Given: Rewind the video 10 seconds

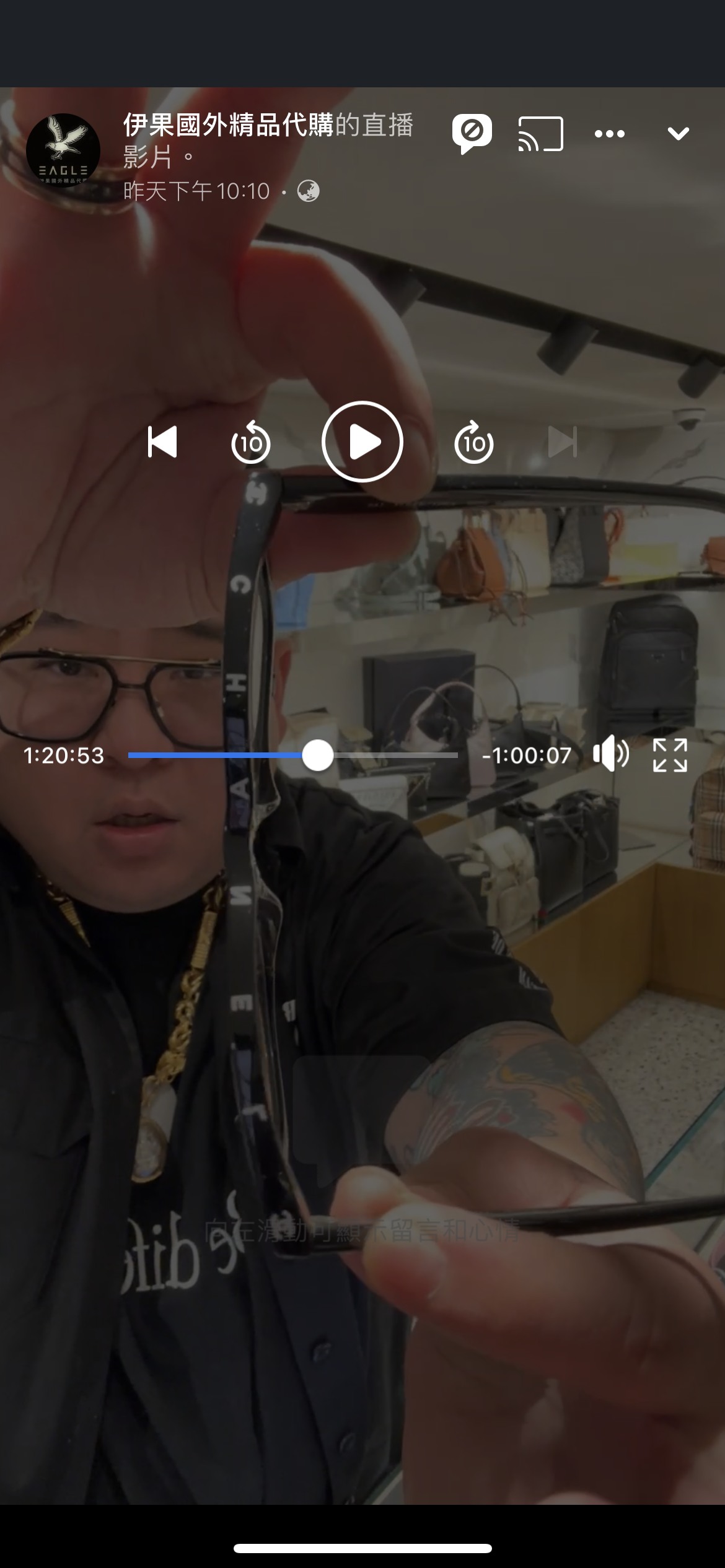Looking at the screenshot, I should point(250,442).
